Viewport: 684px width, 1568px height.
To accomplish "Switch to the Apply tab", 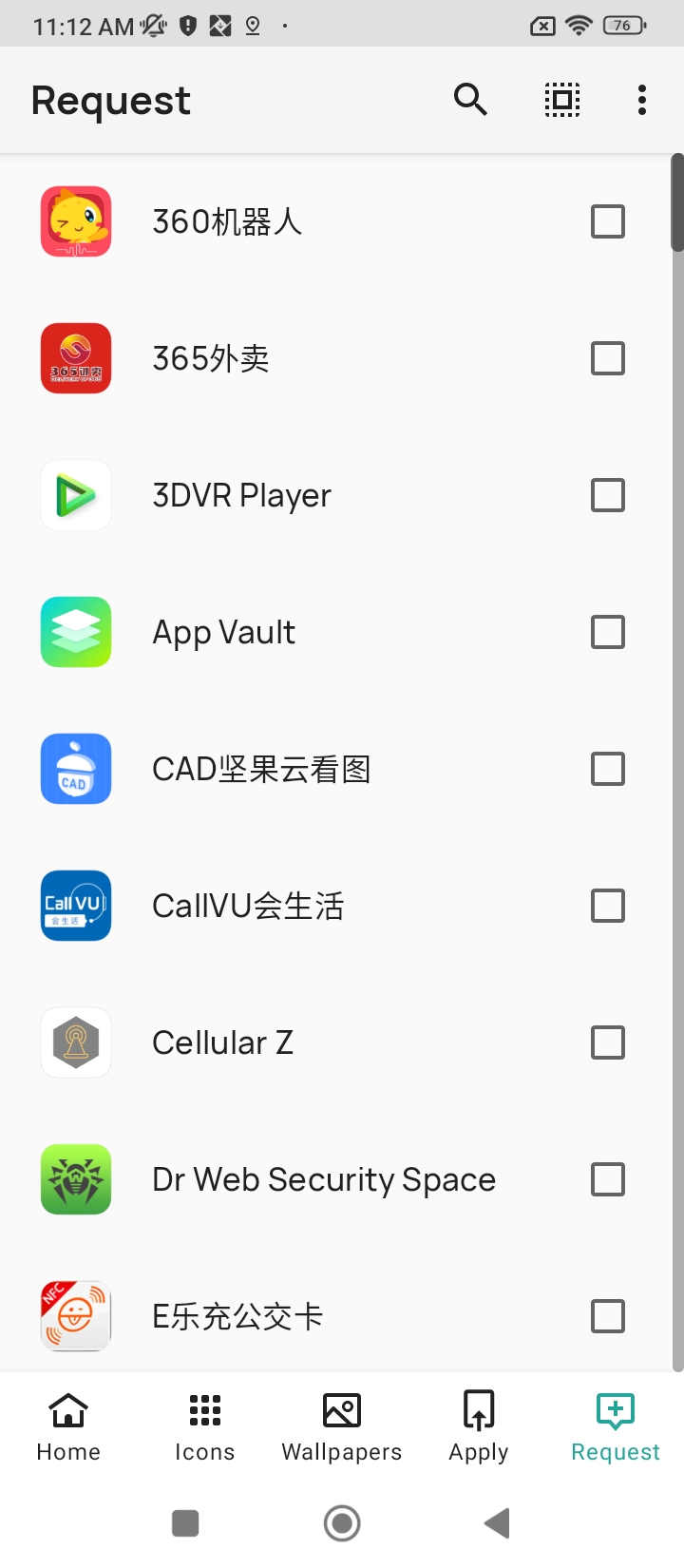I will click(x=479, y=1426).
